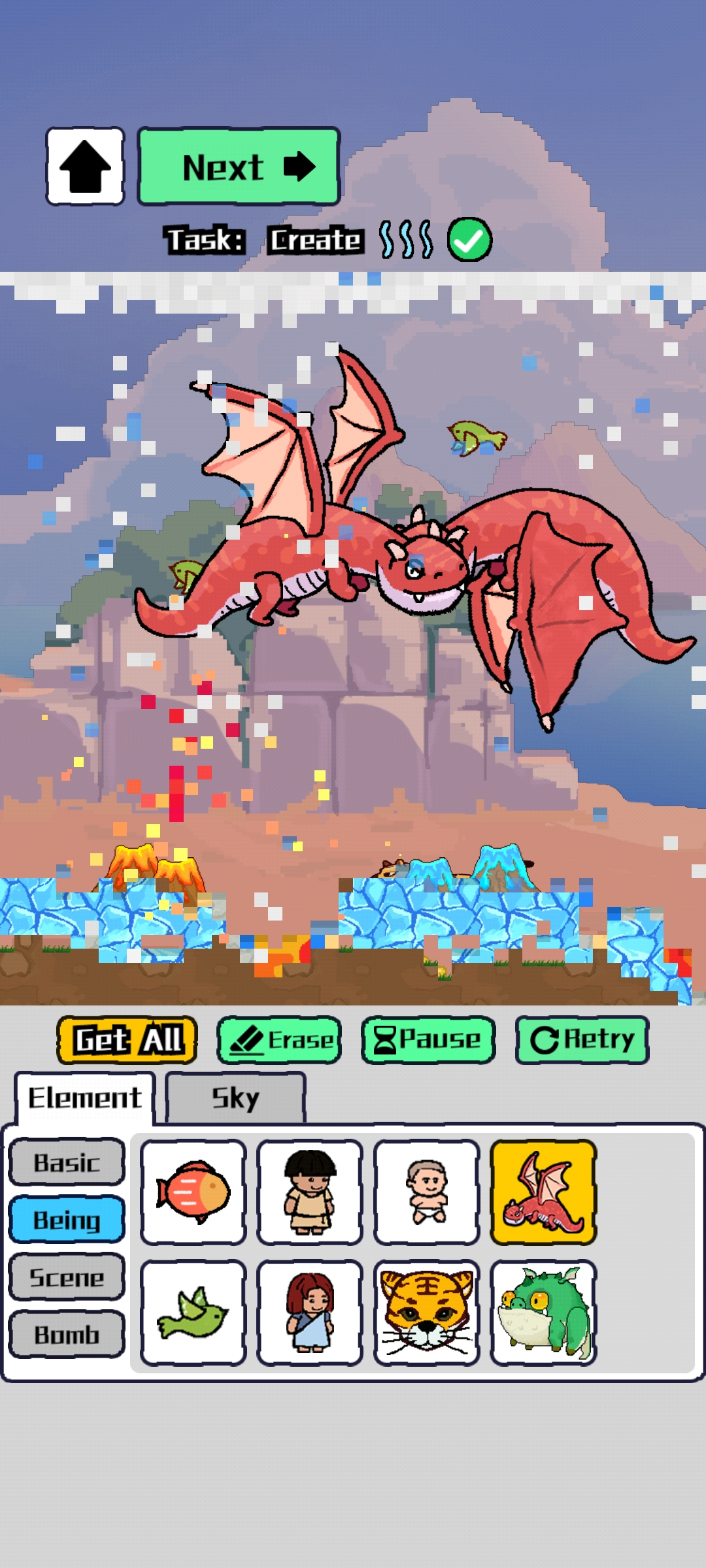Pause the simulation
This screenshot has height=1568, width=706.
tap(428, 1039)
